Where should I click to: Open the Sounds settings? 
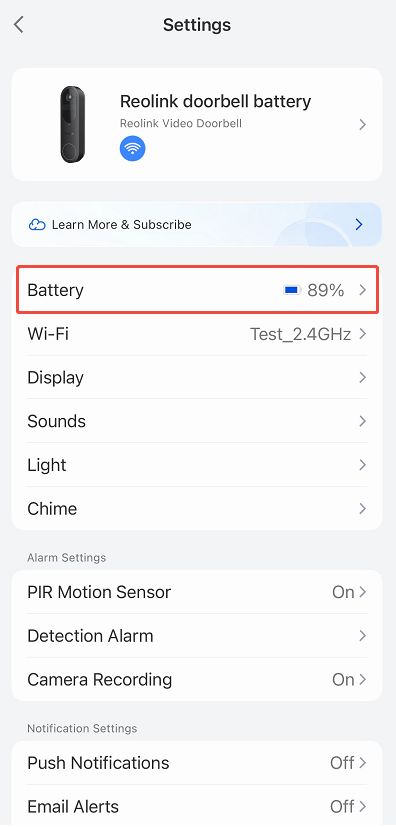[x=197, y=421]
